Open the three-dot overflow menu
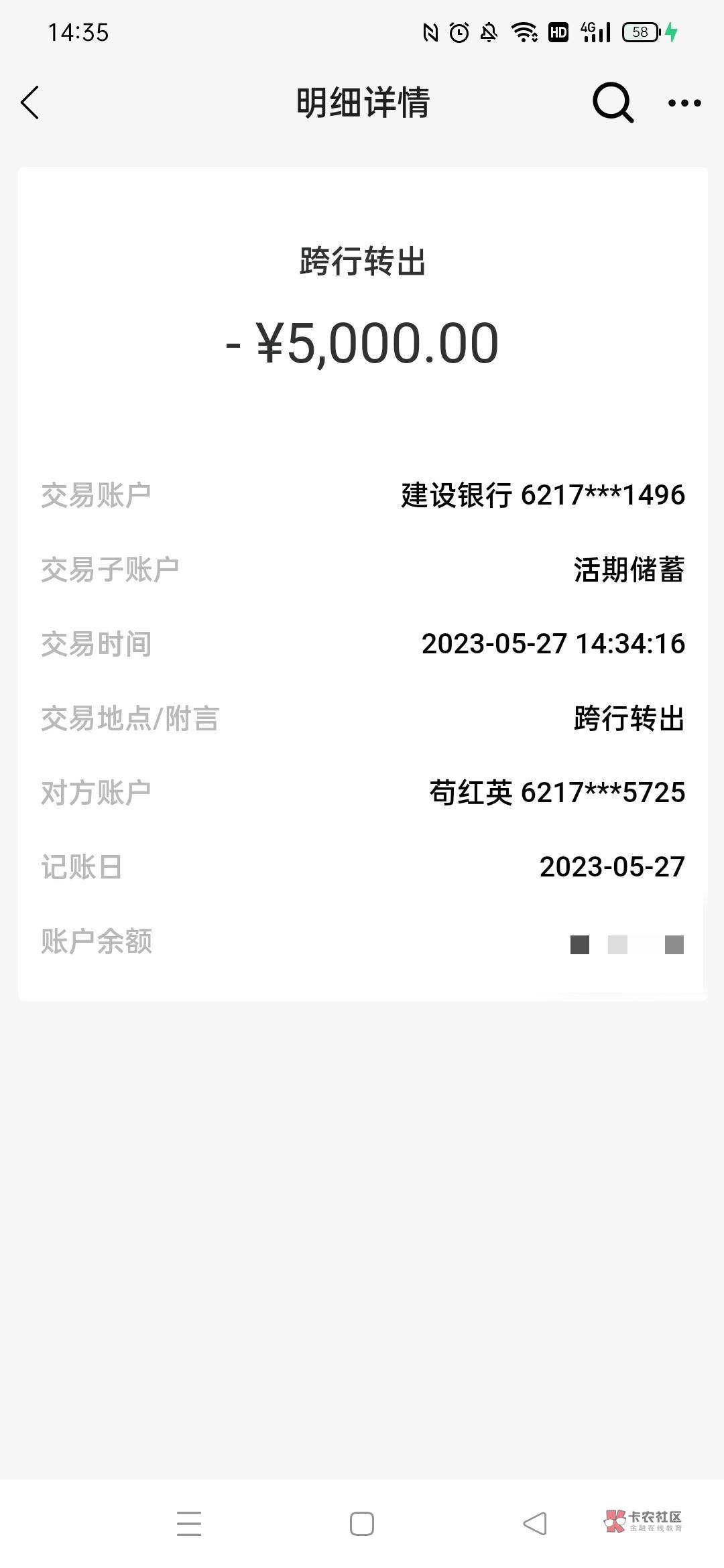Screen dimensions: 724x1568 tap(684, 103)
